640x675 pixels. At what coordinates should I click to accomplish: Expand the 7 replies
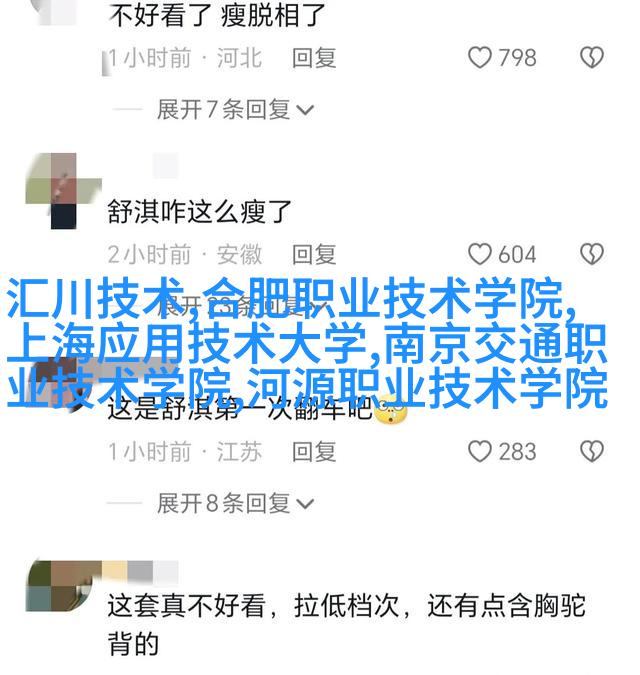pyautogui.click(x=235, y=108)
